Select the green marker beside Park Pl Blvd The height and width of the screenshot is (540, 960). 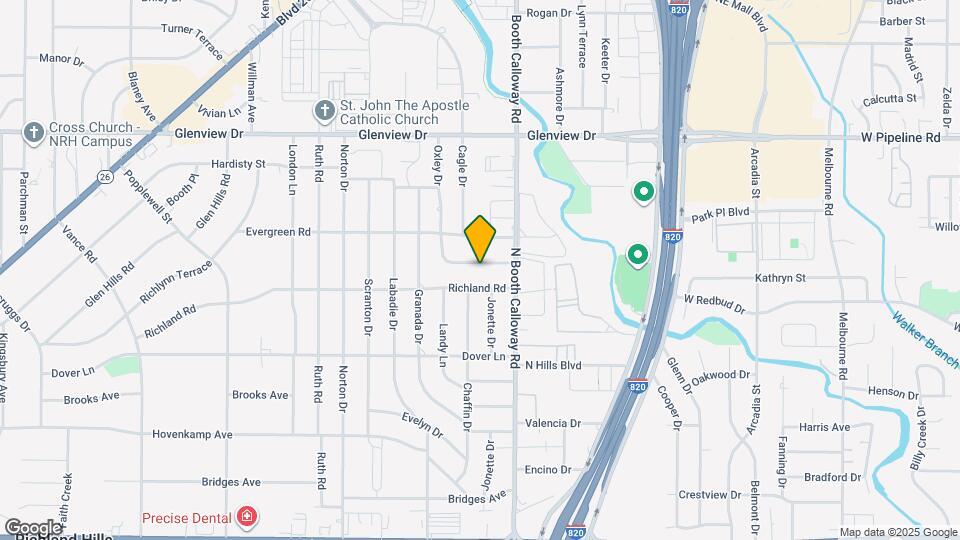tap(643, 193)
